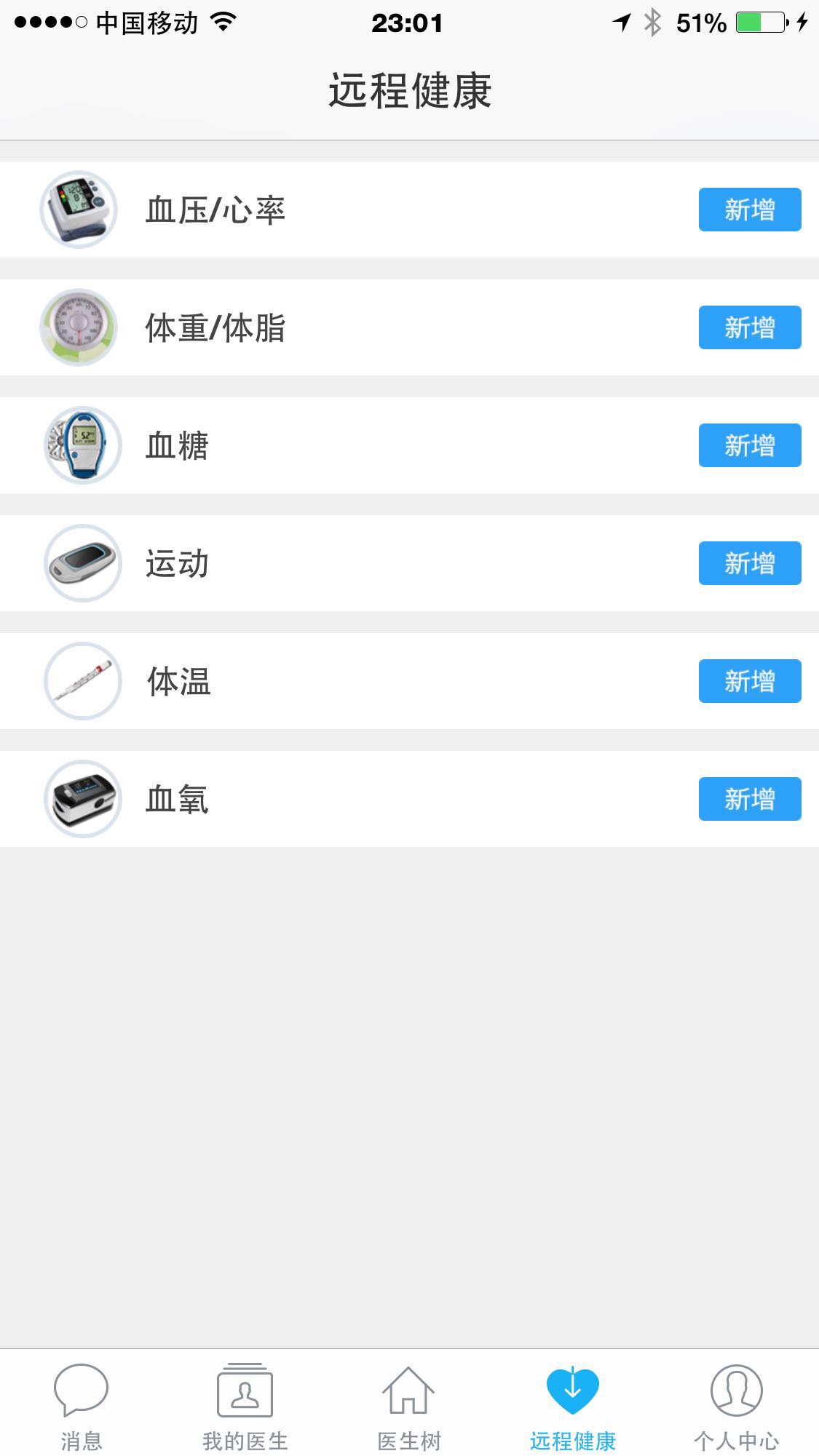Add a new 体重/体脂 record

click(x=749, y=327)
